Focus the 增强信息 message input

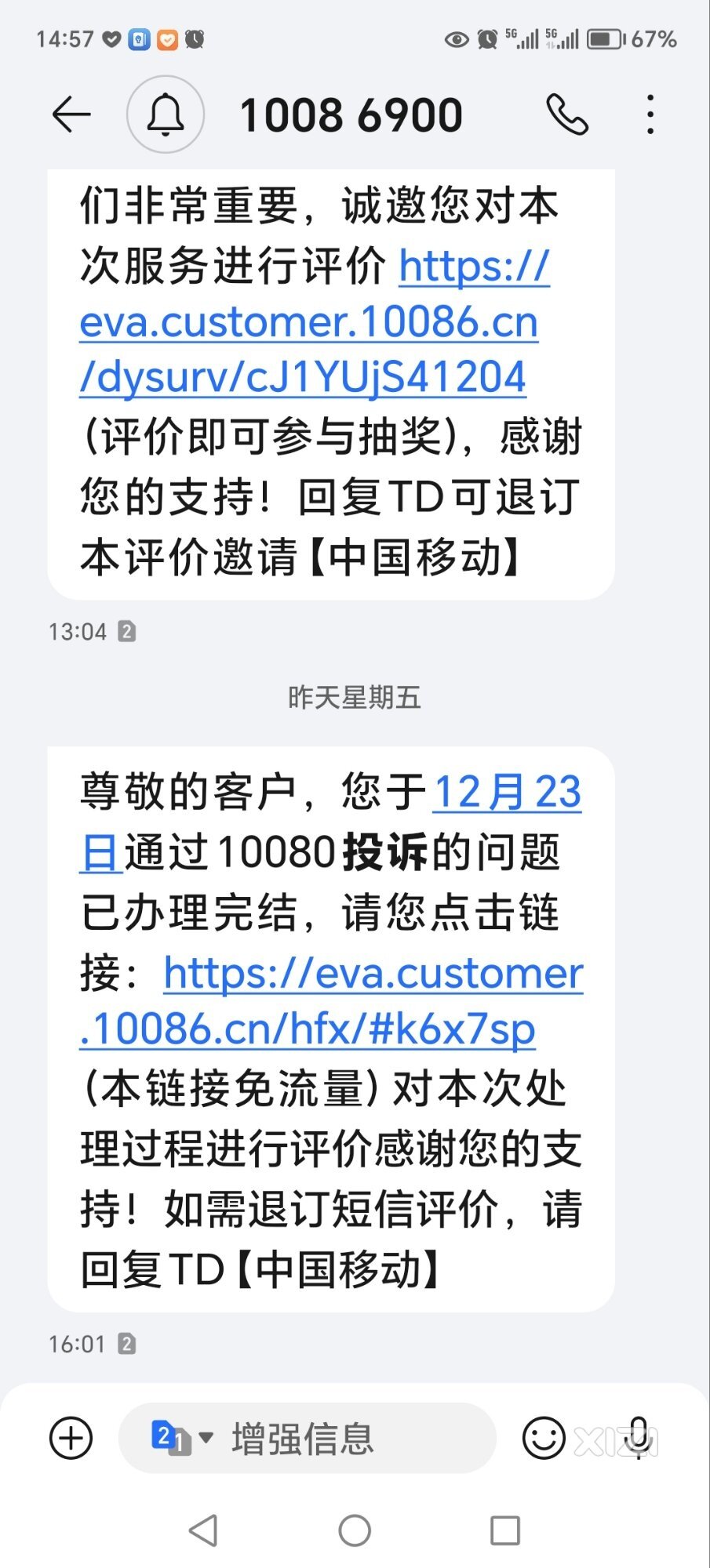click(308, 1438)
